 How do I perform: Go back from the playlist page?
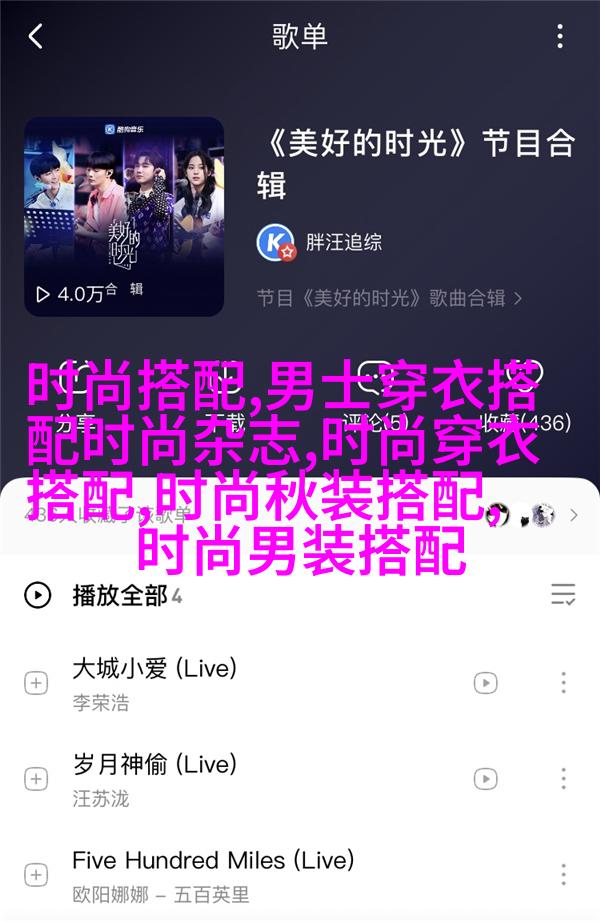coord(36,37)
